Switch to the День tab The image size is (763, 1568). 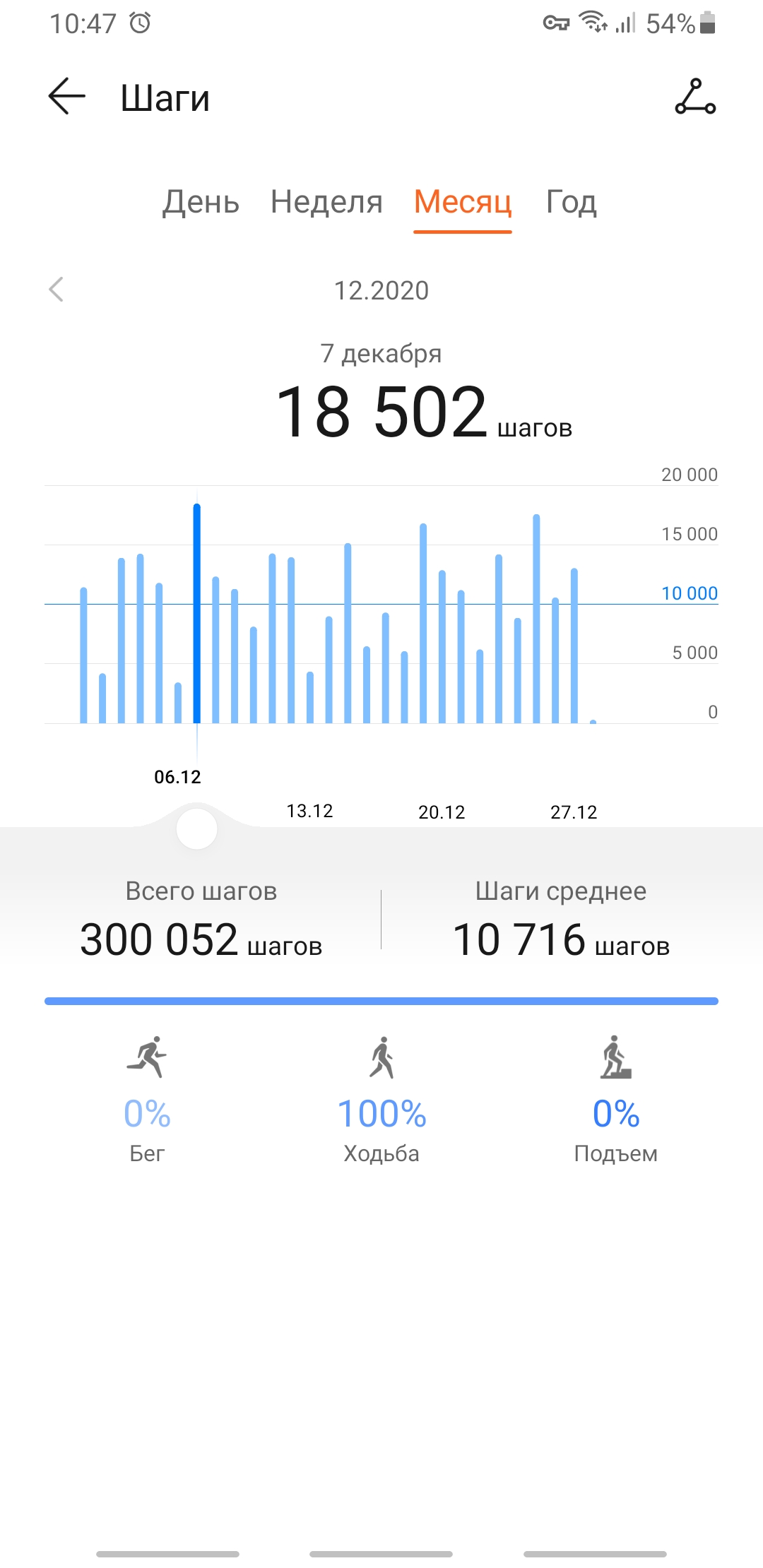pos(201,202)
